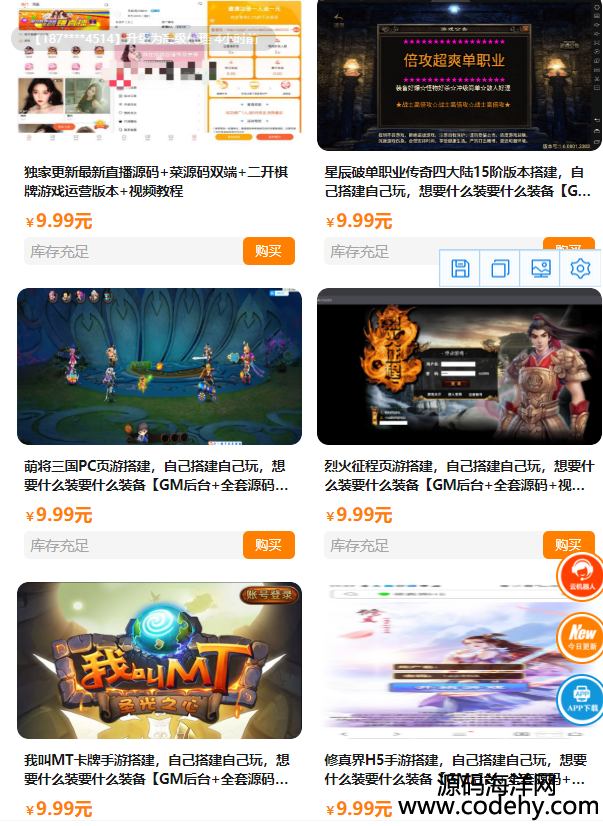The height and width of the screenshot is (826, 603).
Task: Tap the save disk icon in the floating toolbar
Action: coord(460,268)
